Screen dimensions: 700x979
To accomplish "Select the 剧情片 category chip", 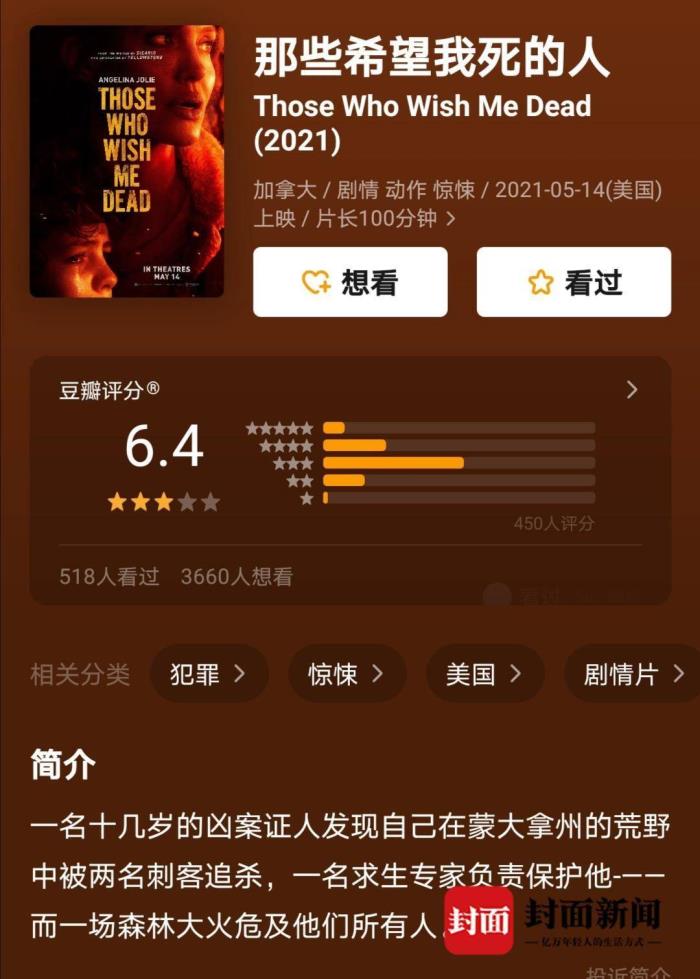I will click(x=632, y=674).
